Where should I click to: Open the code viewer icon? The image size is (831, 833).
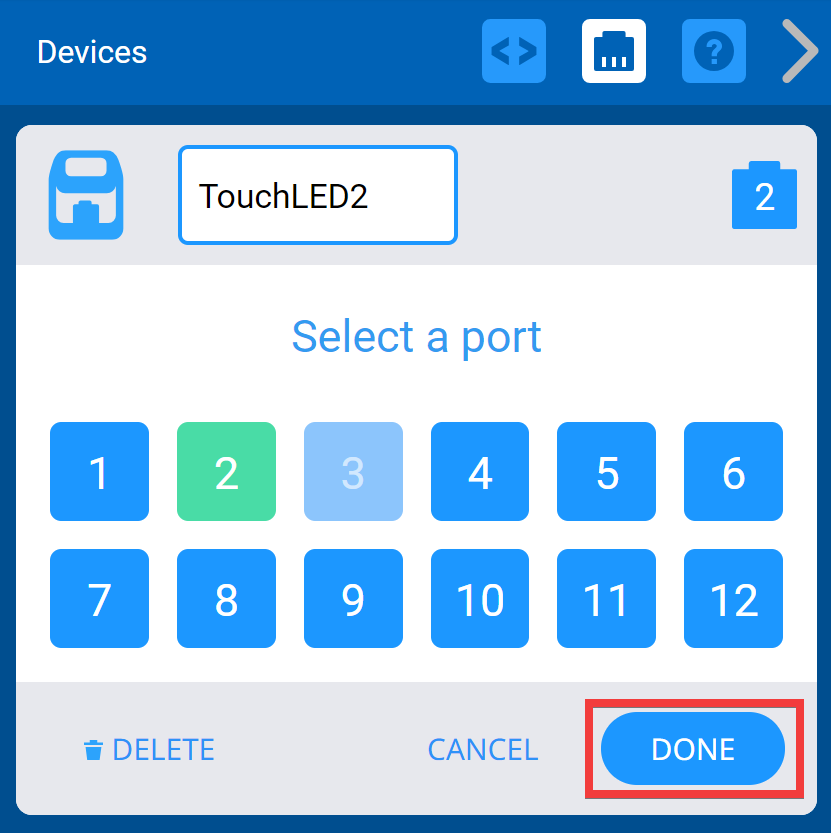pos(514,51)
